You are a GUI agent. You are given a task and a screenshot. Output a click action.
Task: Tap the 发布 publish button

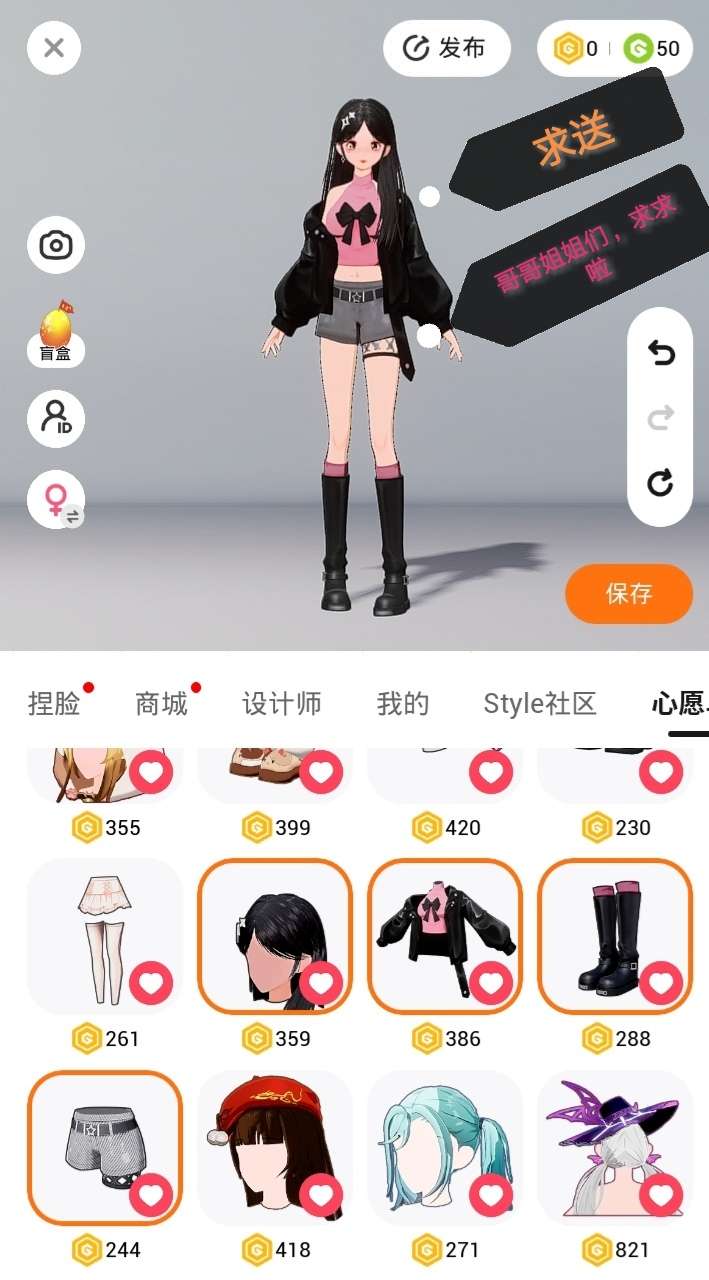click(446, 47)
